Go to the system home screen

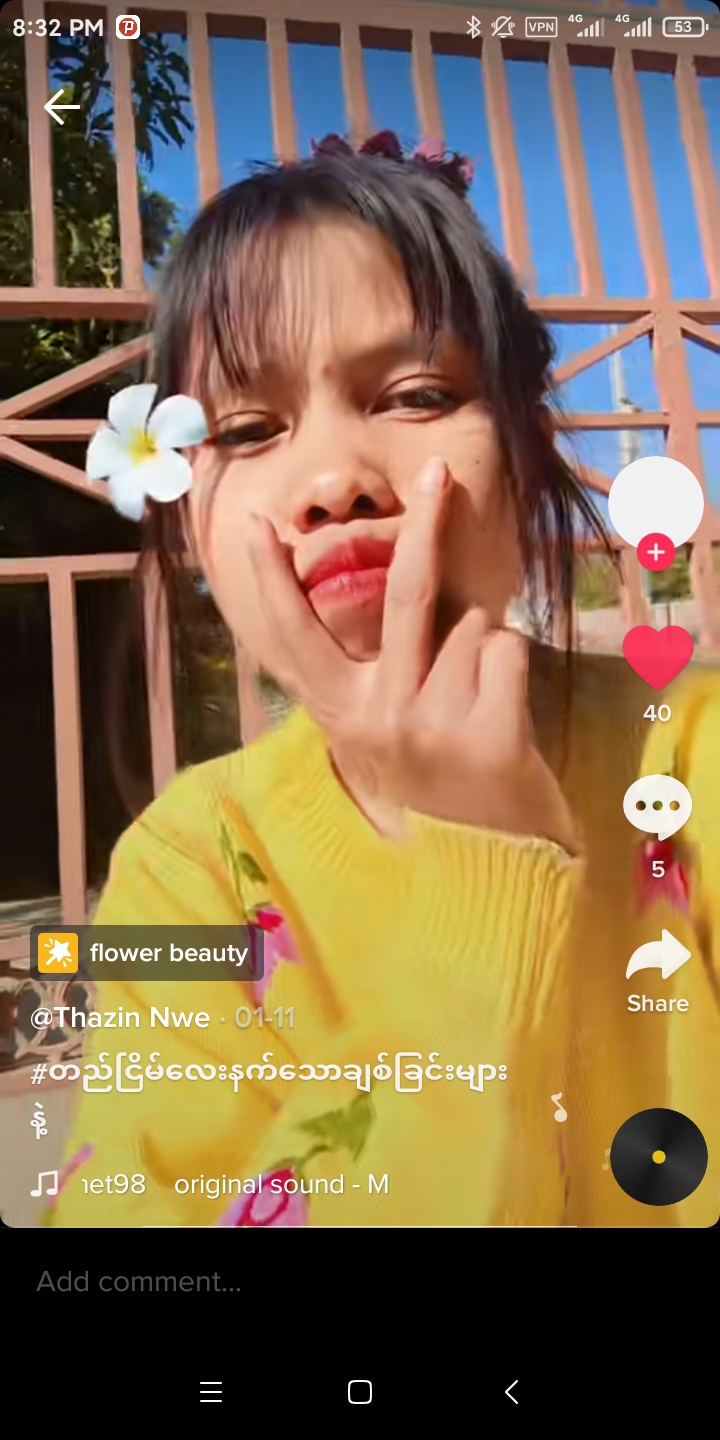tap(360, 1392)
